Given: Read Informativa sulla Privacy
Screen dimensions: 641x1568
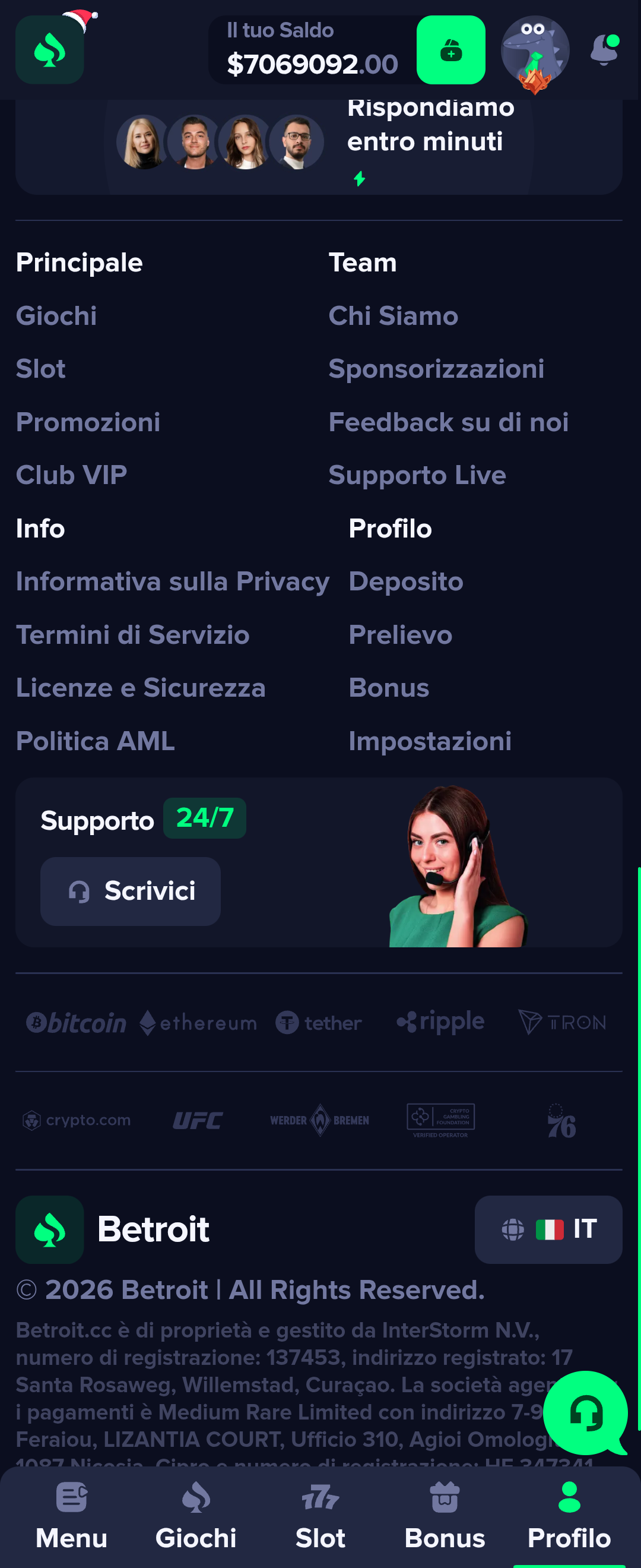Looking at the screenshot, I should tap(173, 582).
